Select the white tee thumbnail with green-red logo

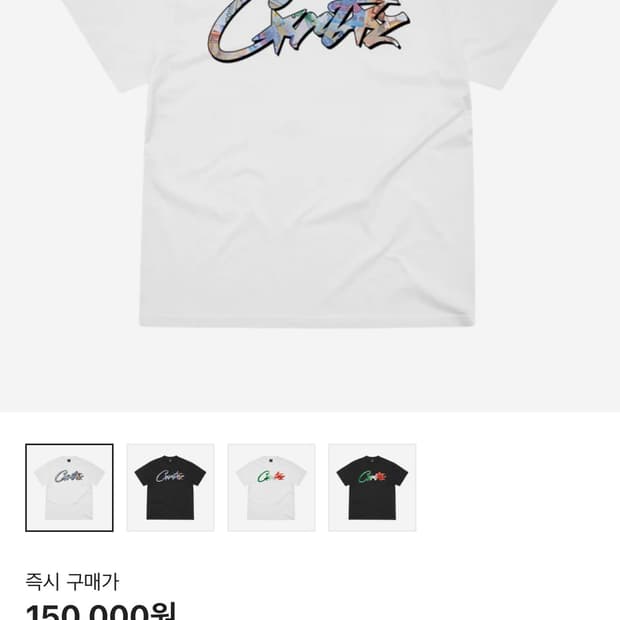(x=271, y=487)
